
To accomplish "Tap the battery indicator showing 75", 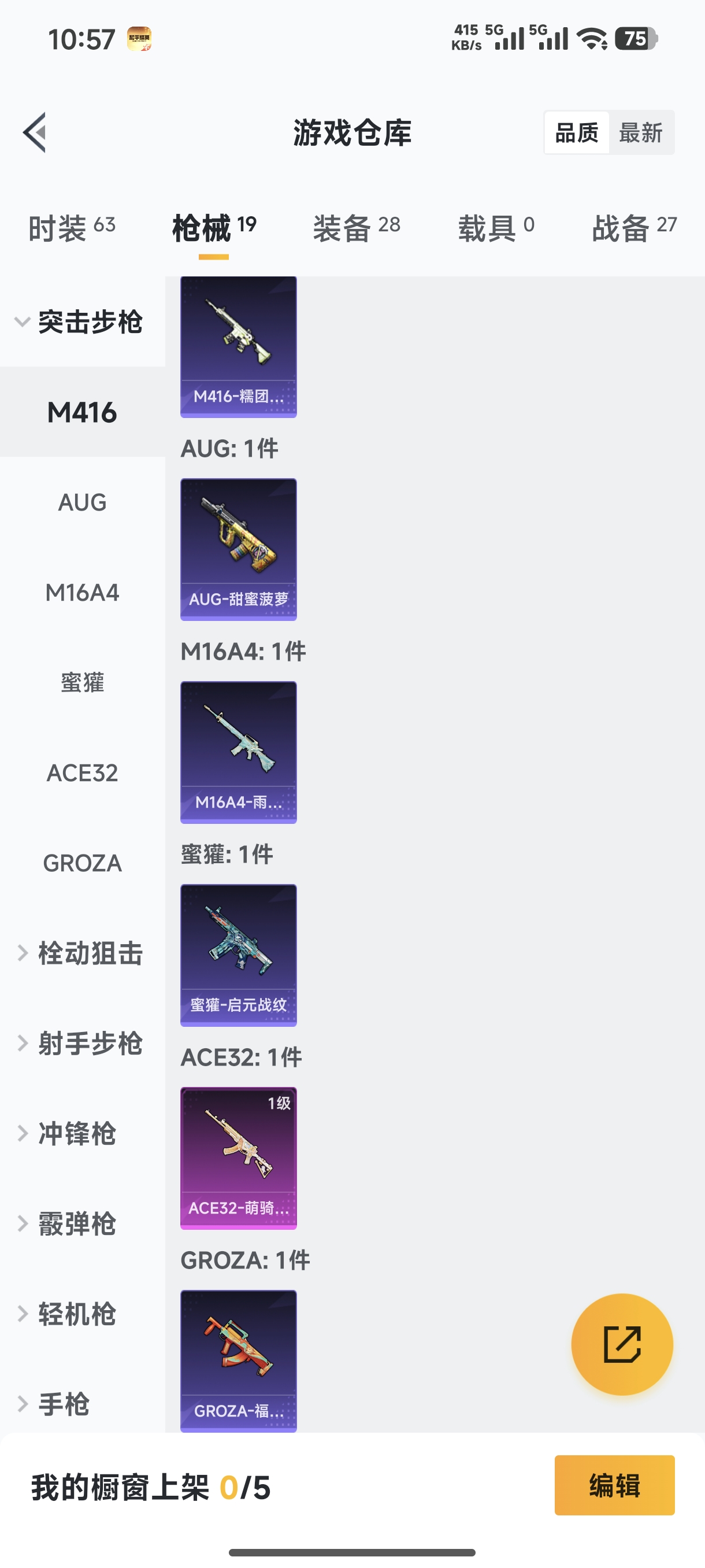I will pos(636,39).
